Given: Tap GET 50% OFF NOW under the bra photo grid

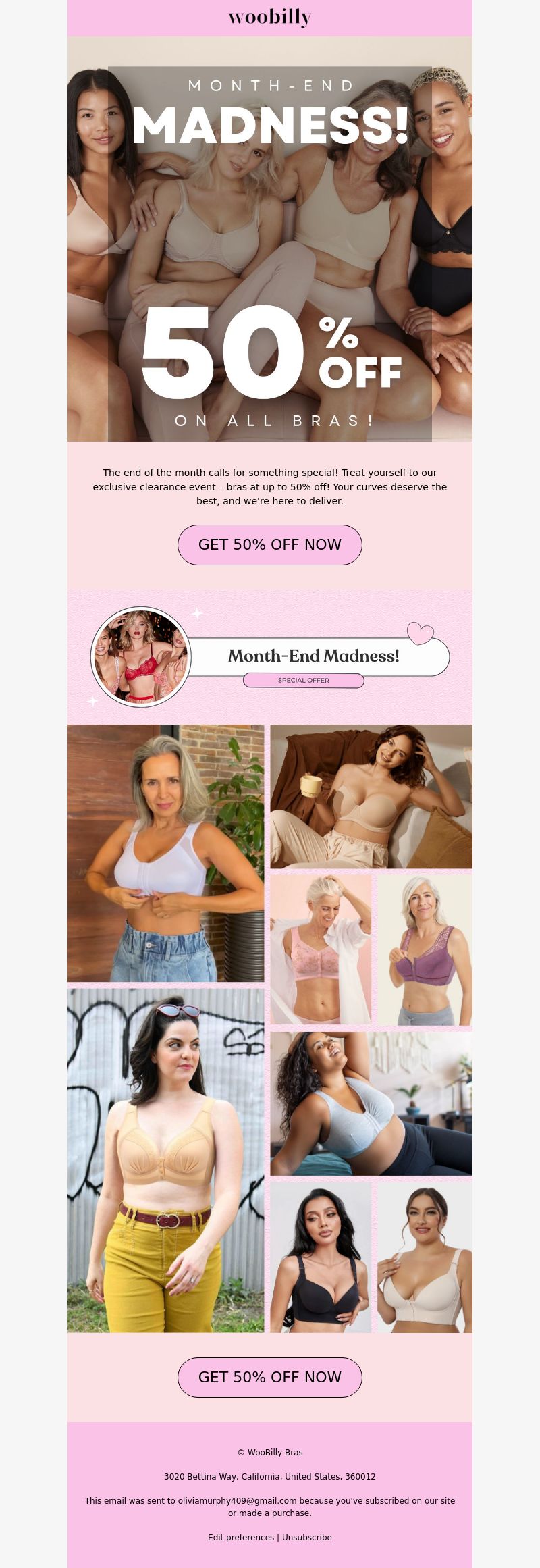Looking at the screenshot, I should [270, 1377].
